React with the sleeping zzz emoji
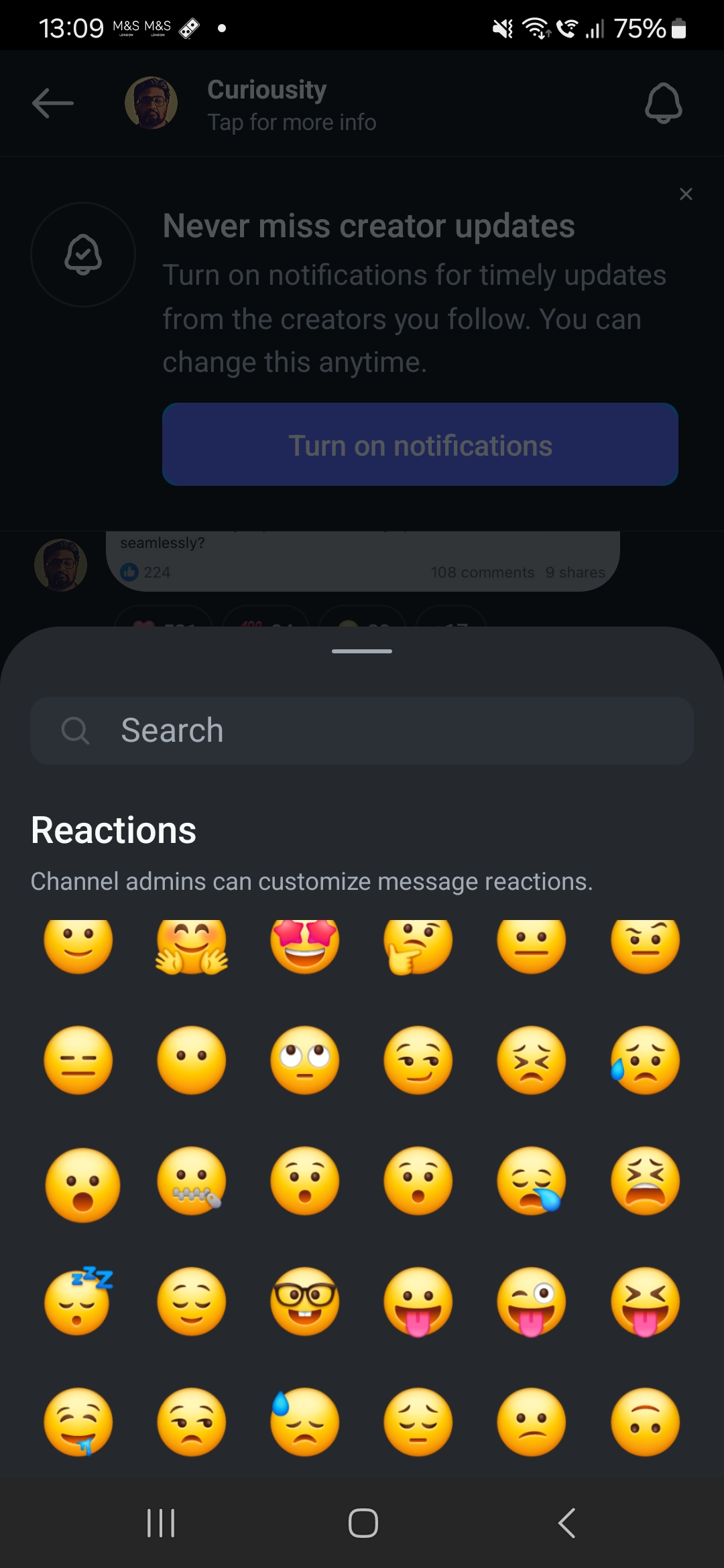Screen dimensions: 724x1568 (x=78, y=1301)
